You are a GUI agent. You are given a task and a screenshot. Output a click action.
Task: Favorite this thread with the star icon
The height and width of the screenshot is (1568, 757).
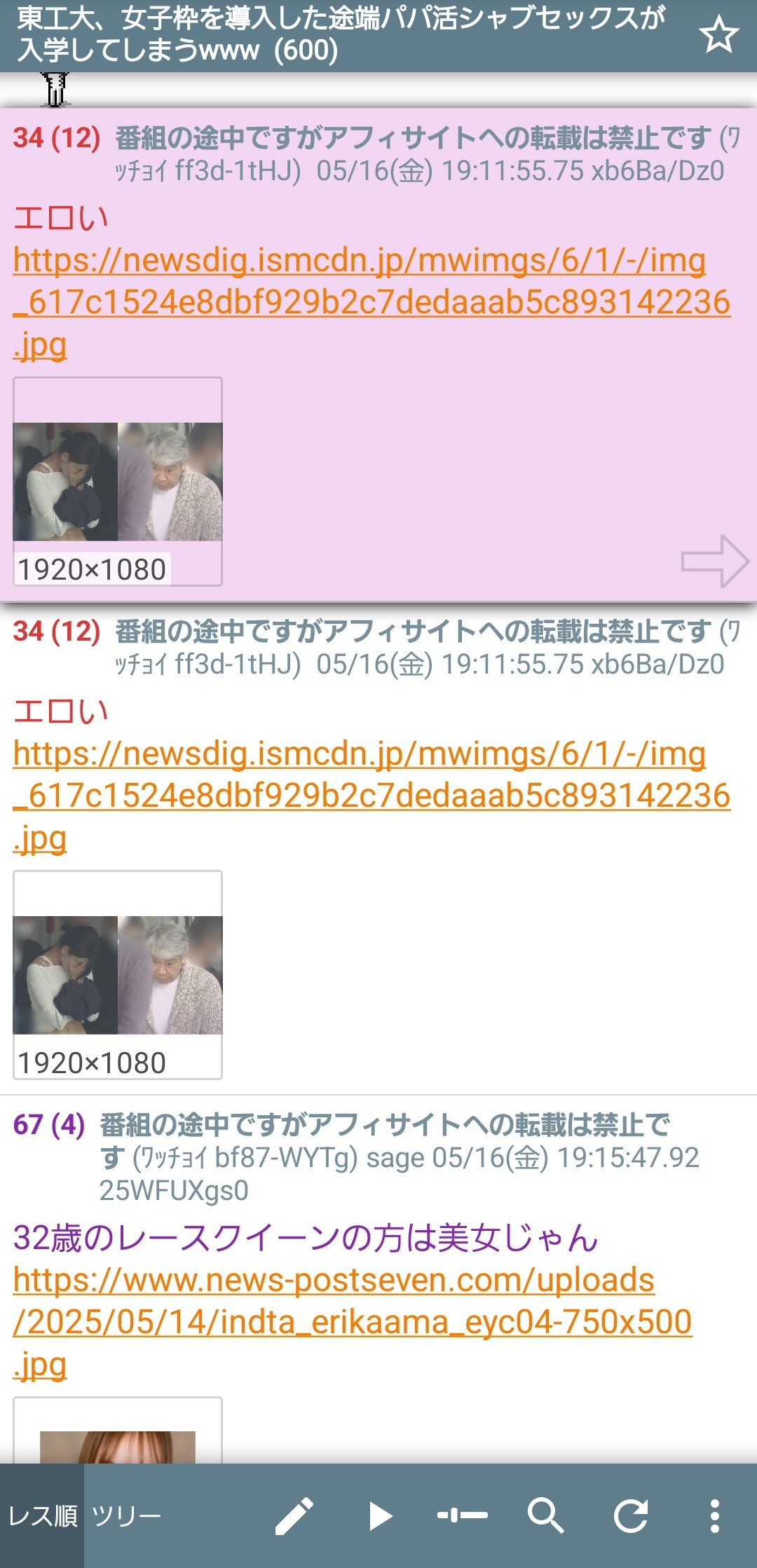[x=719, y=35]
